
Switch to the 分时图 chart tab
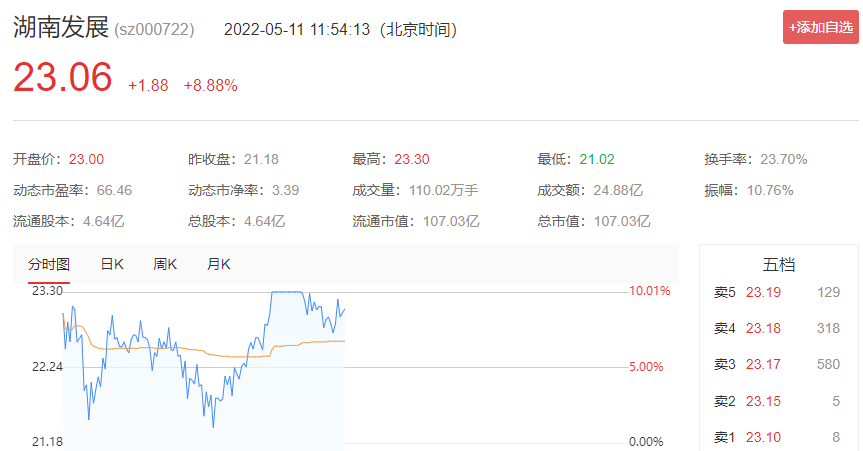tap(48, 265)
